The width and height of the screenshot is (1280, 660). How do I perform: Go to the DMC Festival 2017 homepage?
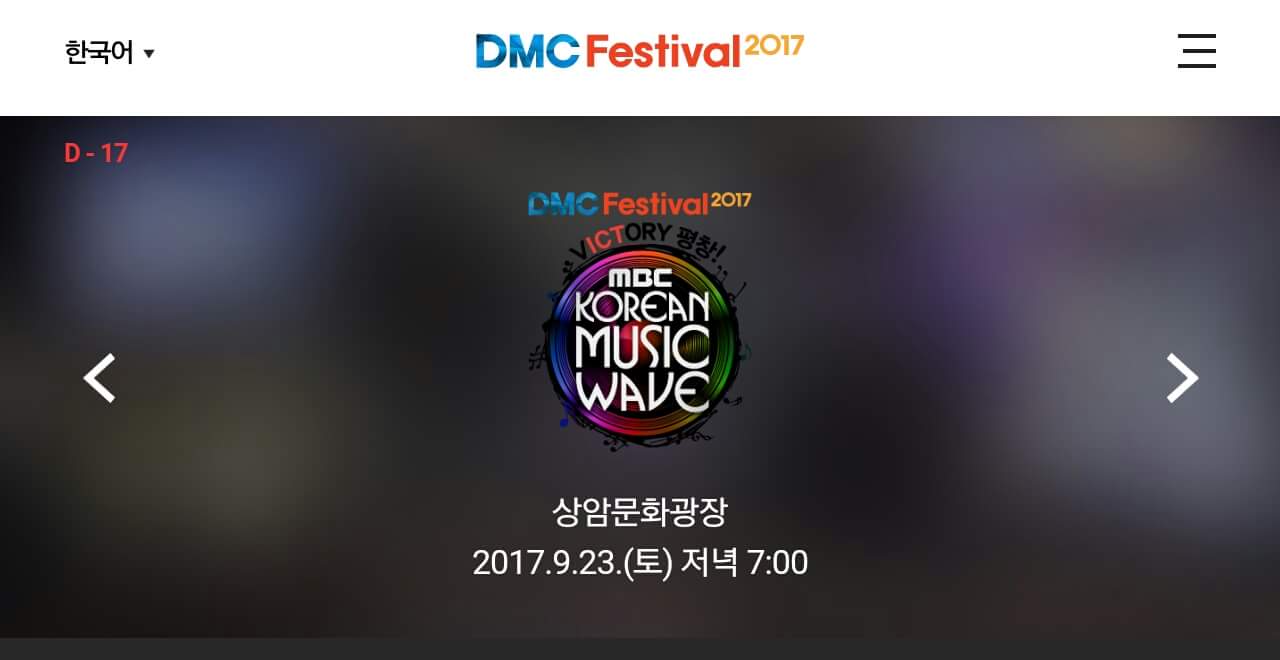pos(639,50)
